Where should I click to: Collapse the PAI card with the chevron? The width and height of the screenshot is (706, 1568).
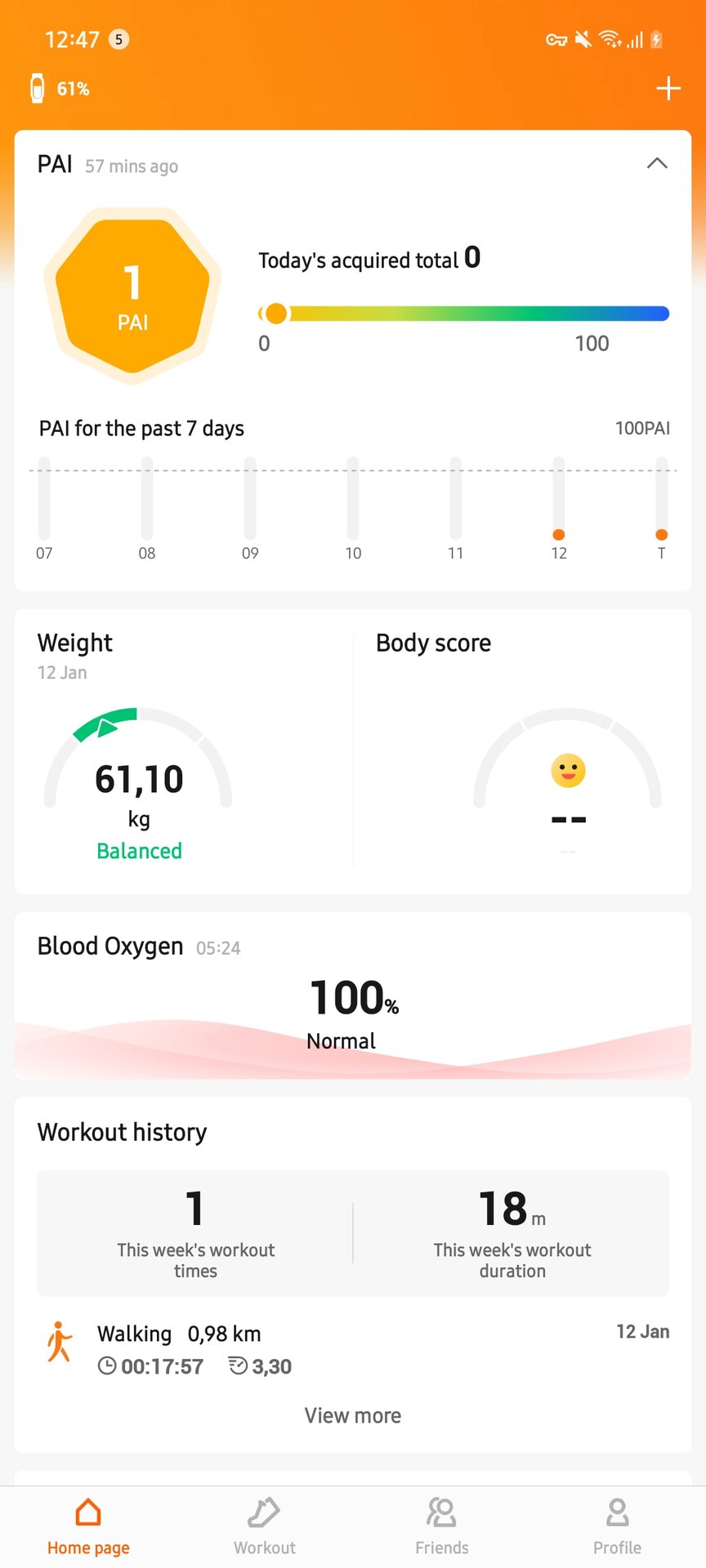tap(657, 164)
